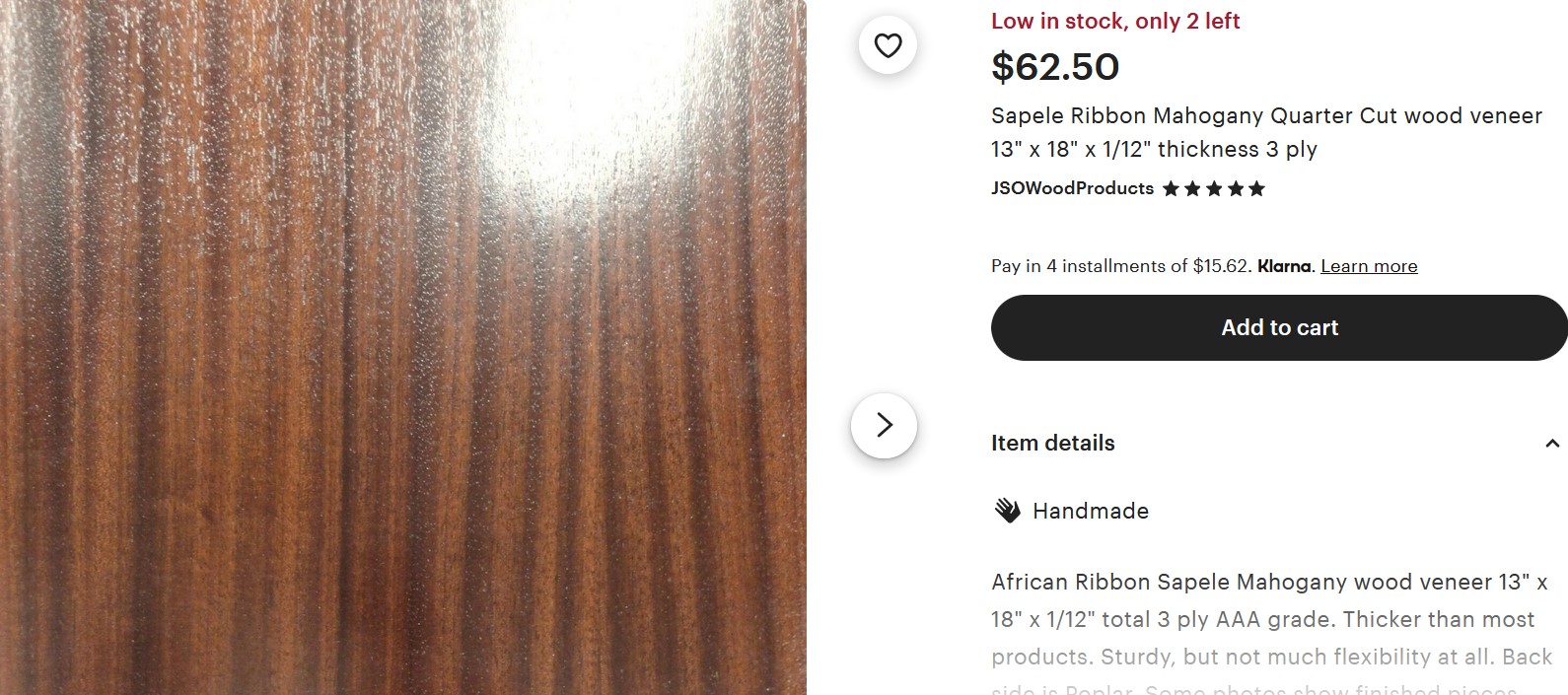Add the Sapele veneer to cart
Viewport: 1568px width, 695px height.
pyautogui.click(x=1278, y=327)
